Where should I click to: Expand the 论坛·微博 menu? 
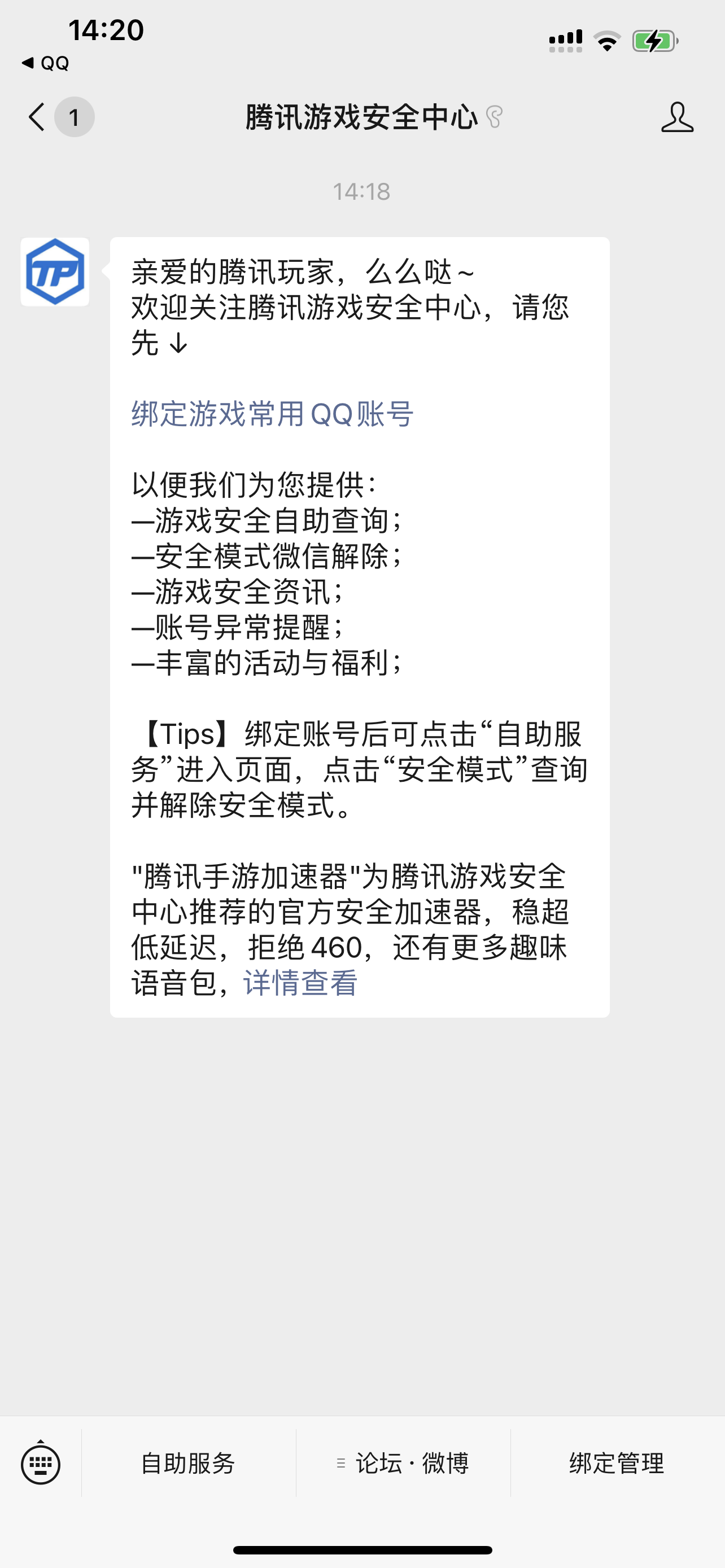403,1464
